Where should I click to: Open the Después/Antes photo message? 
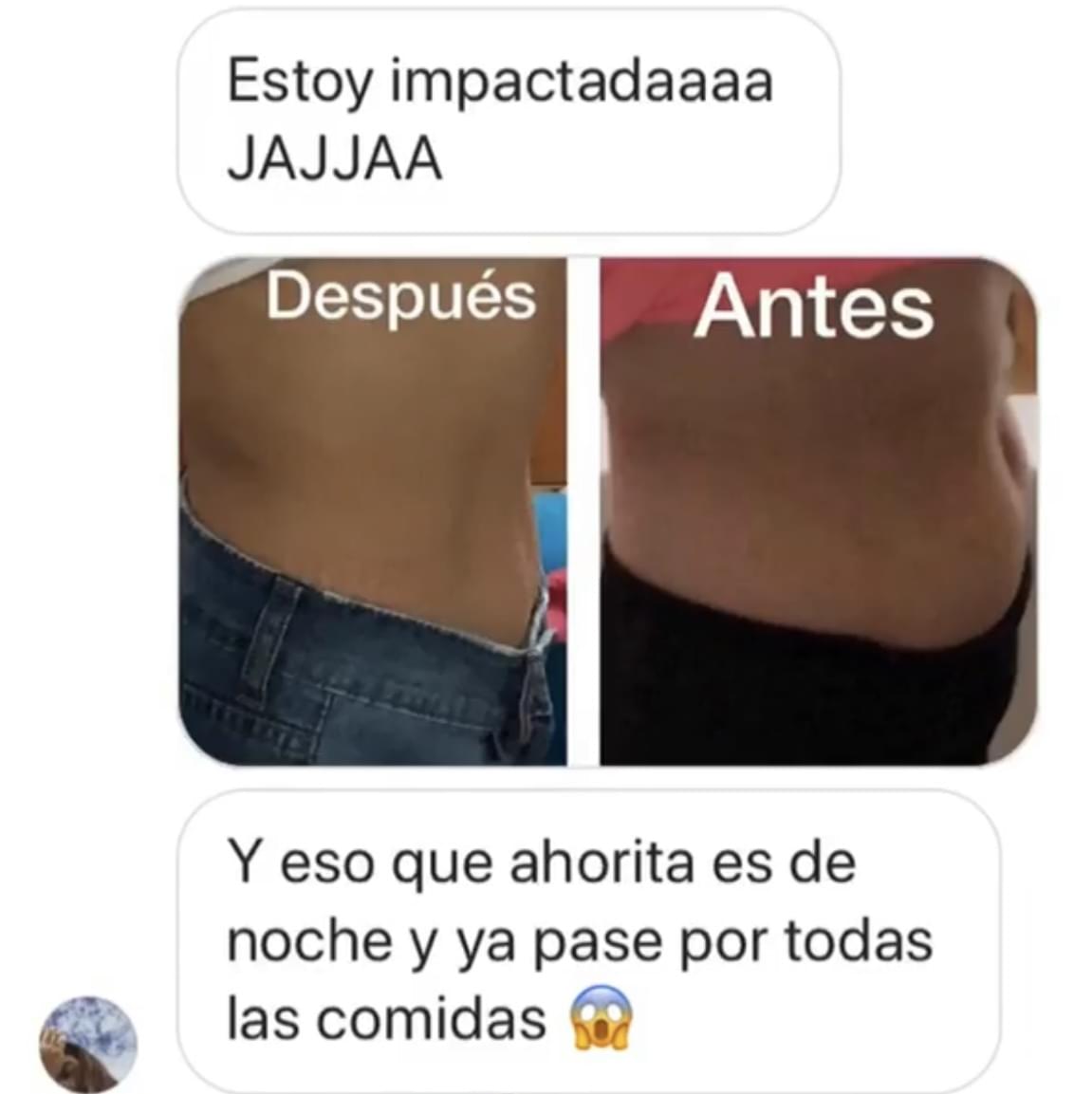[x=607, y=511]
